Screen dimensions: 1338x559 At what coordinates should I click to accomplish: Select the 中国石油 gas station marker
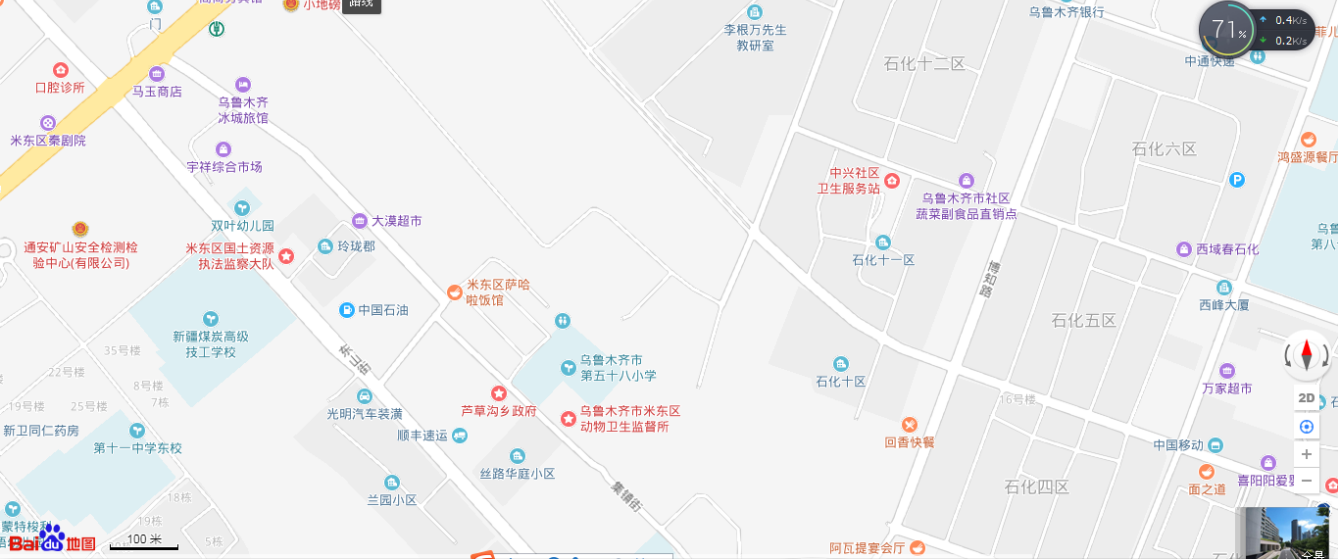pos(346,310)
